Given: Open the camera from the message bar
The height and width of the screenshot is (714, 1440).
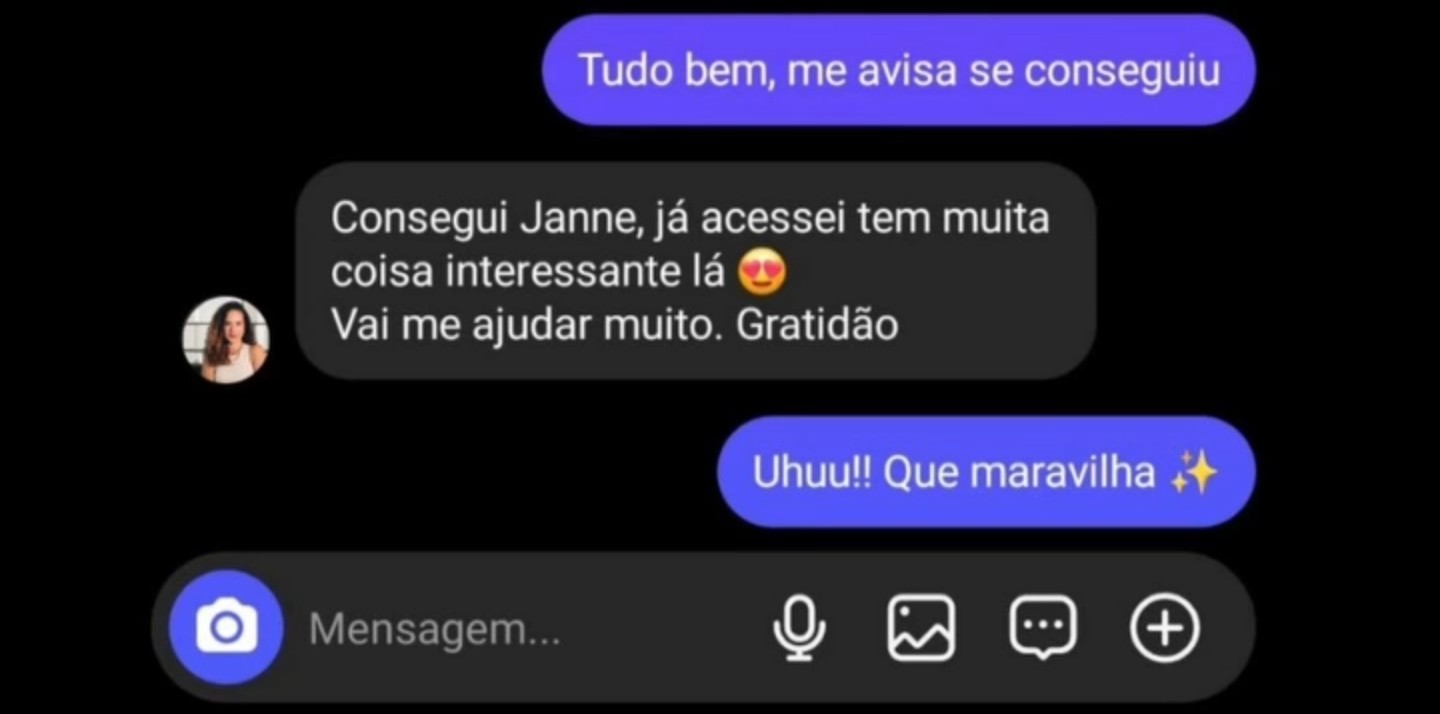Looking at the screenshot, I should 226,628.
